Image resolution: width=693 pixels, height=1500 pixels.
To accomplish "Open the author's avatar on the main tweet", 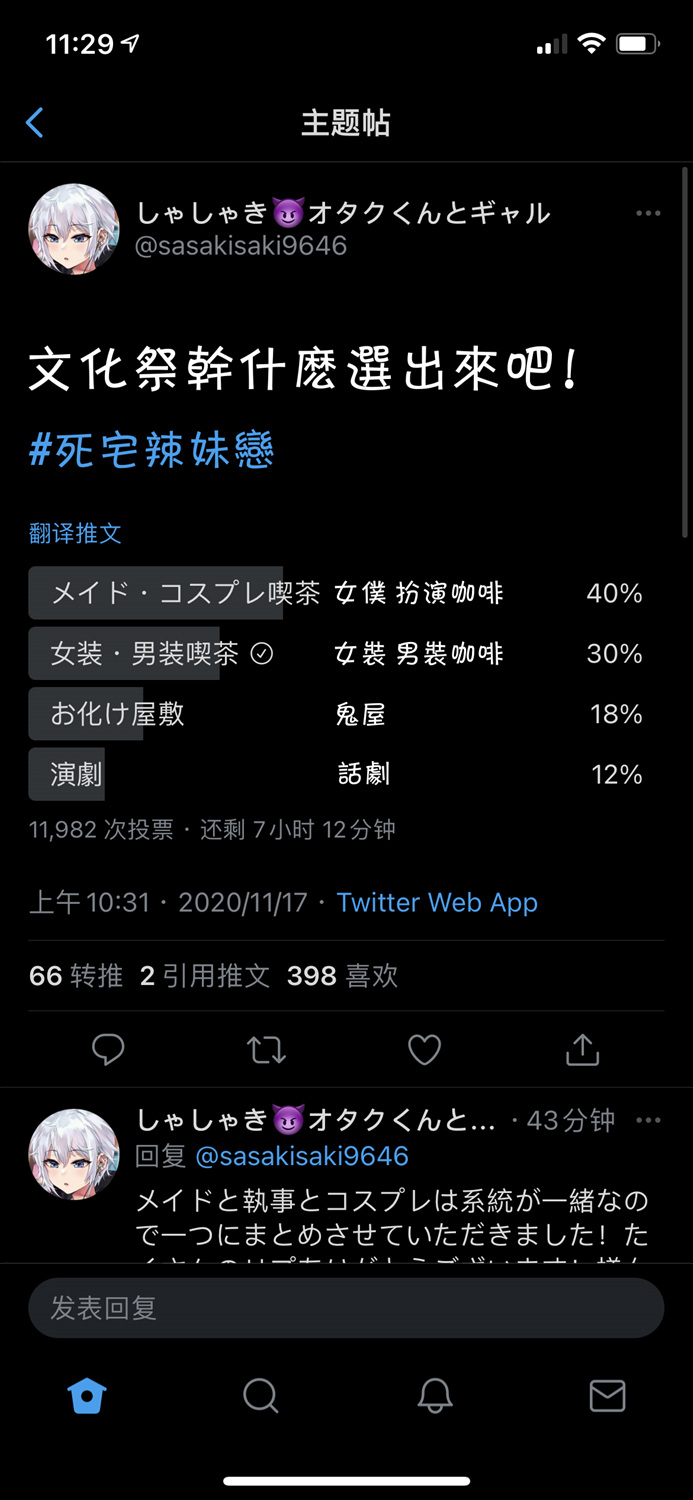I will [74, 229].
